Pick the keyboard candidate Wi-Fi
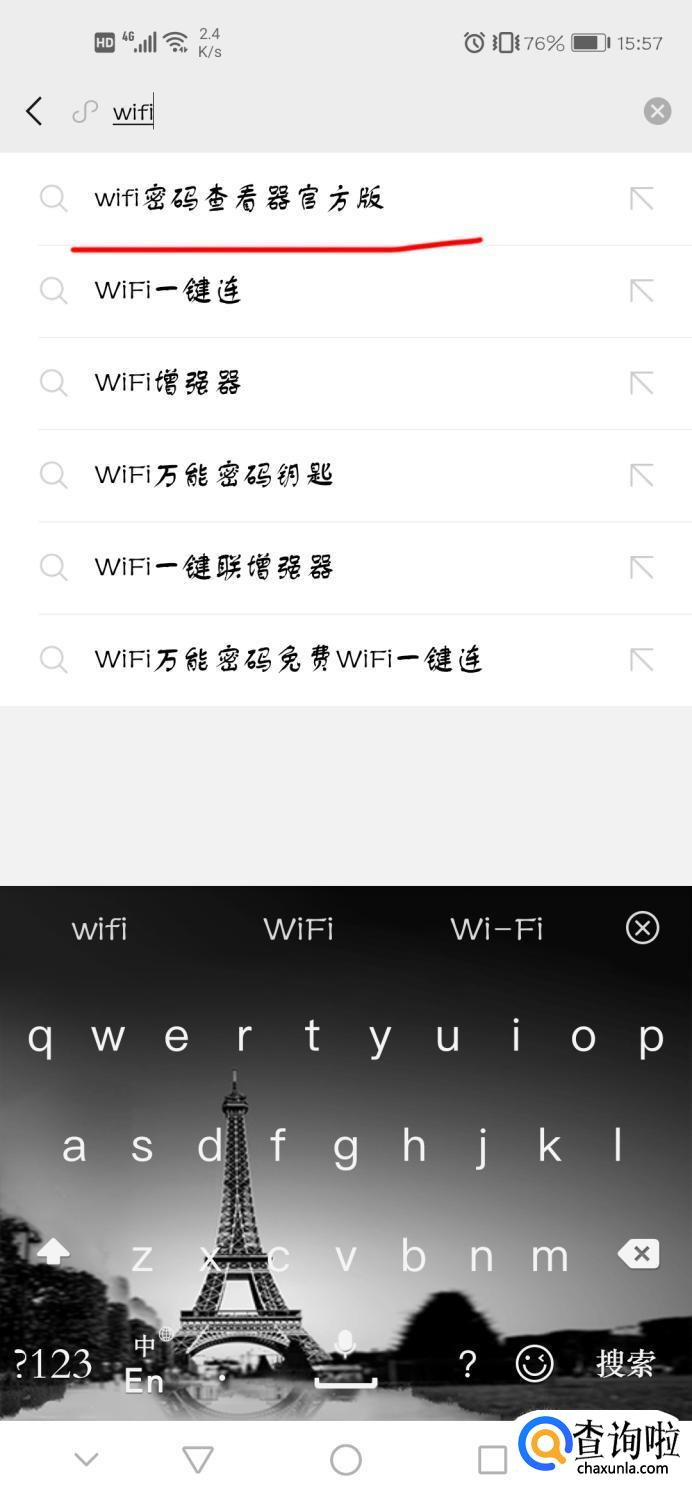This screenshot has height=1499, width=692. [496, 929]
